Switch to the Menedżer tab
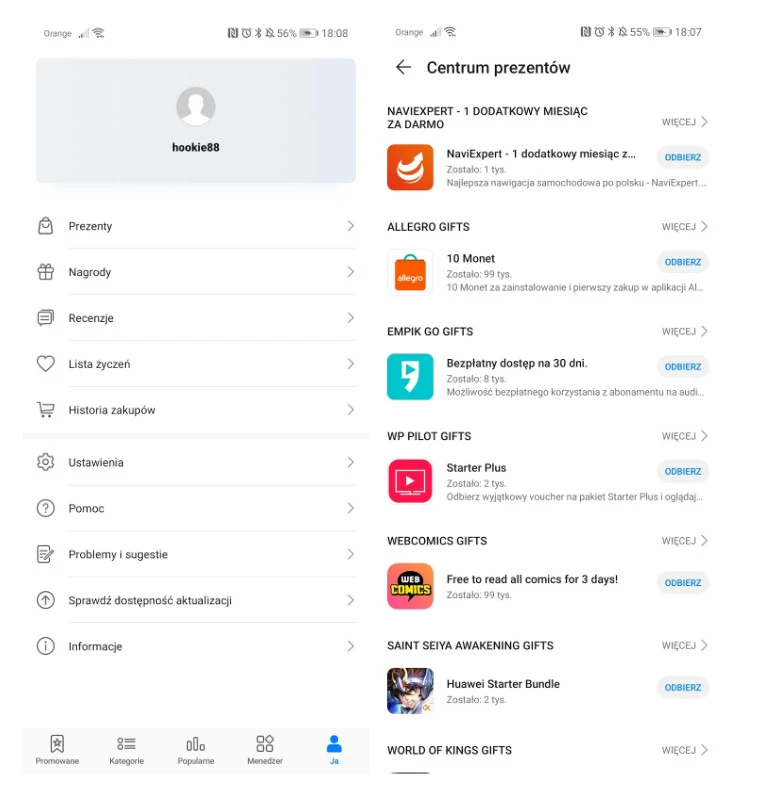 [265, 750]
